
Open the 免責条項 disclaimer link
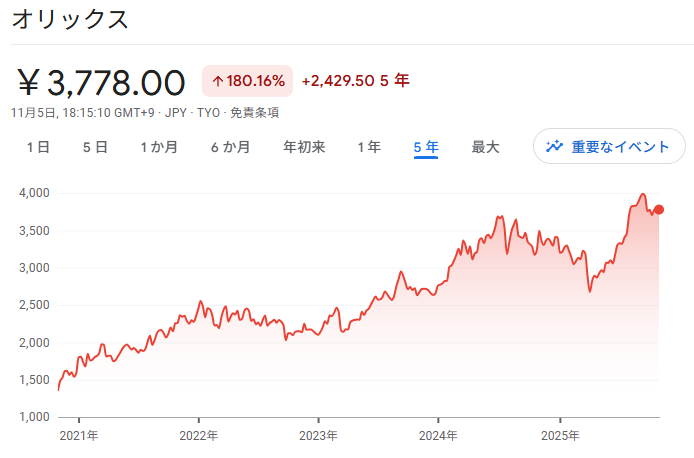[x=254, y=113]
